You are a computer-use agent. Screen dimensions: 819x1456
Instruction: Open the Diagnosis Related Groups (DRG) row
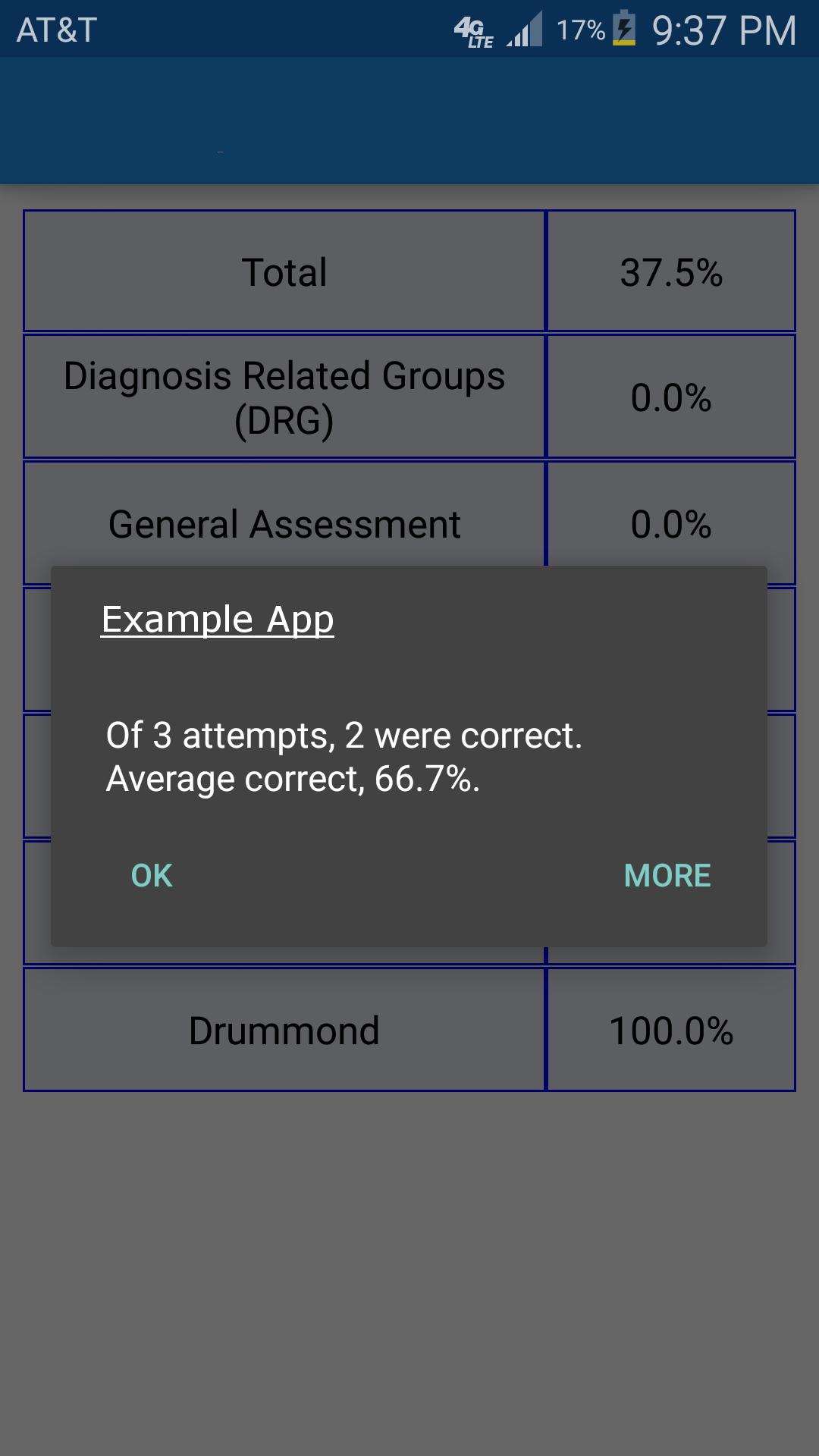click(284, 394)
